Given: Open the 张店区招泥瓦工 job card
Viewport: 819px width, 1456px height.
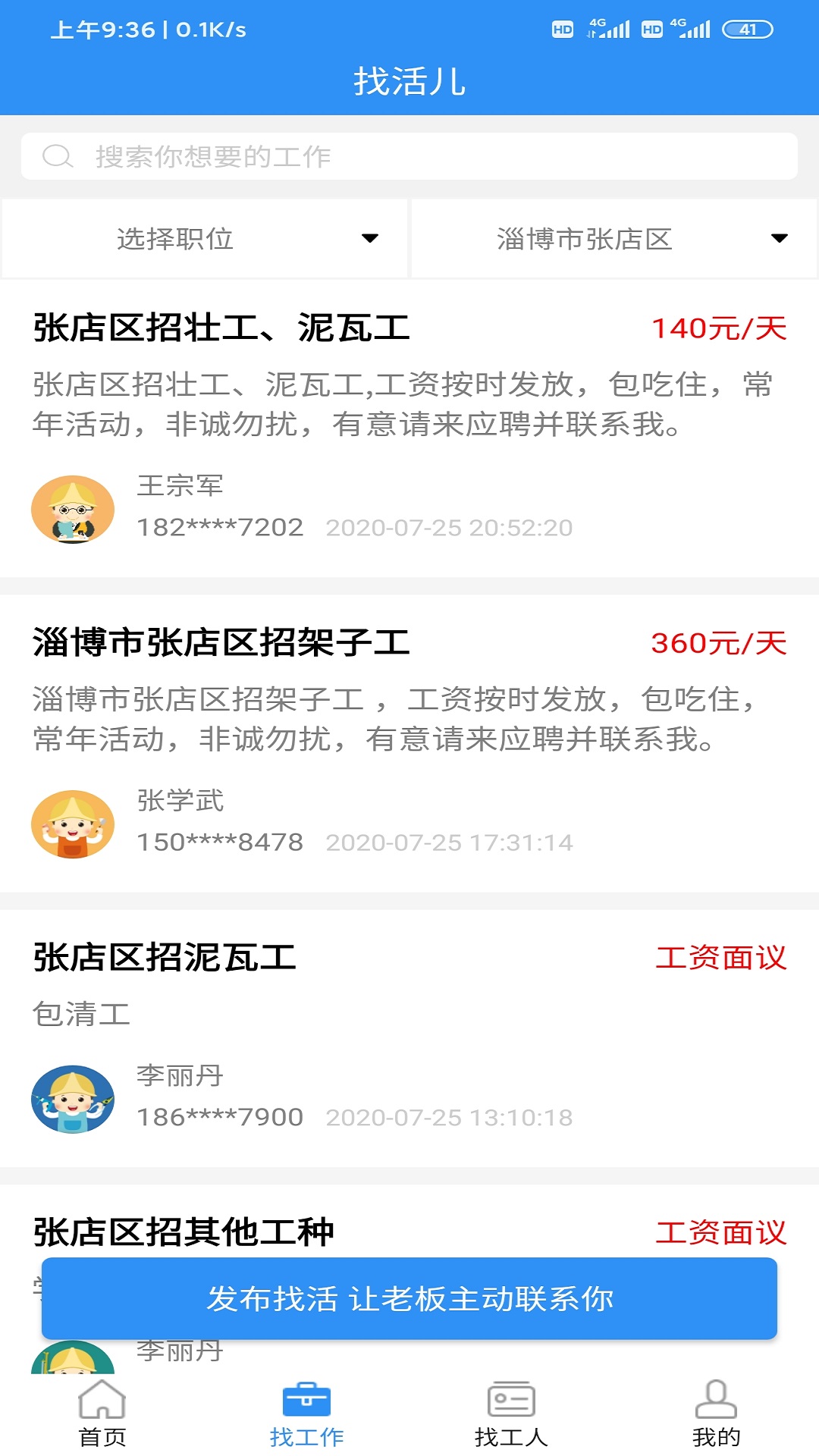Looking at the screenshot, I should click(165, 958).
